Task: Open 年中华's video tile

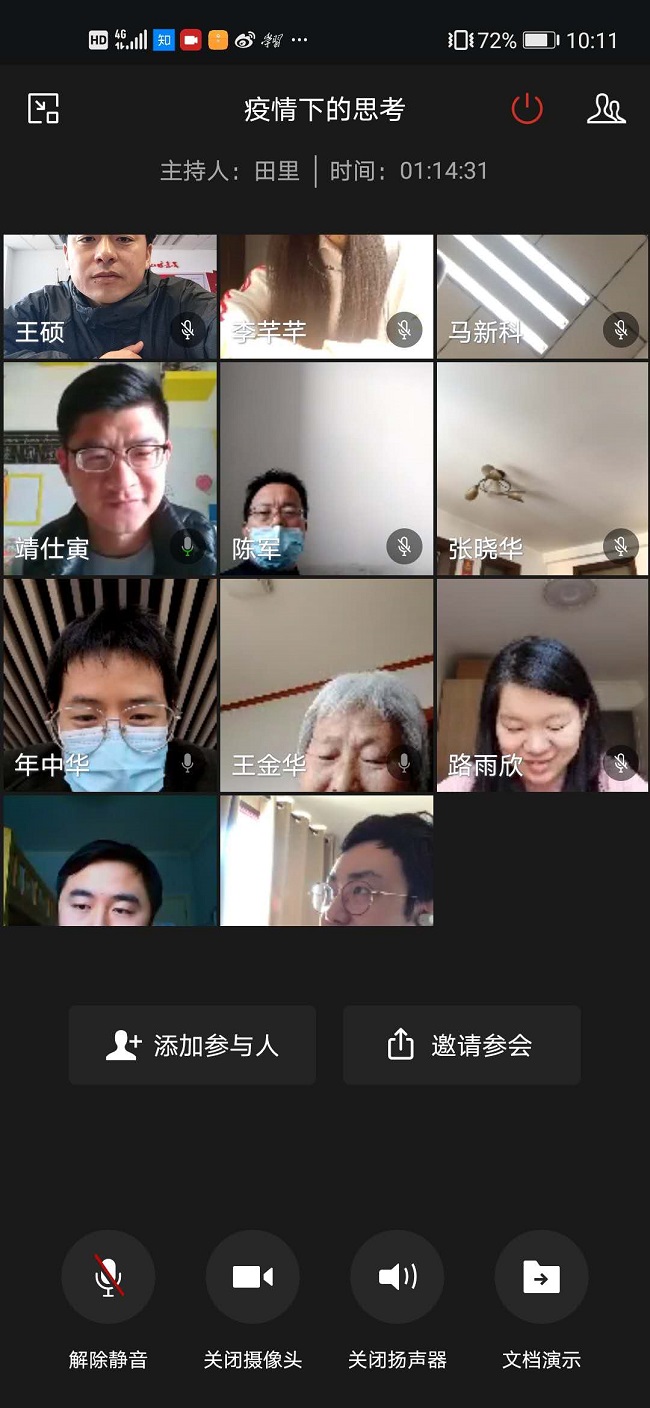Action: [x=110, y=685]
